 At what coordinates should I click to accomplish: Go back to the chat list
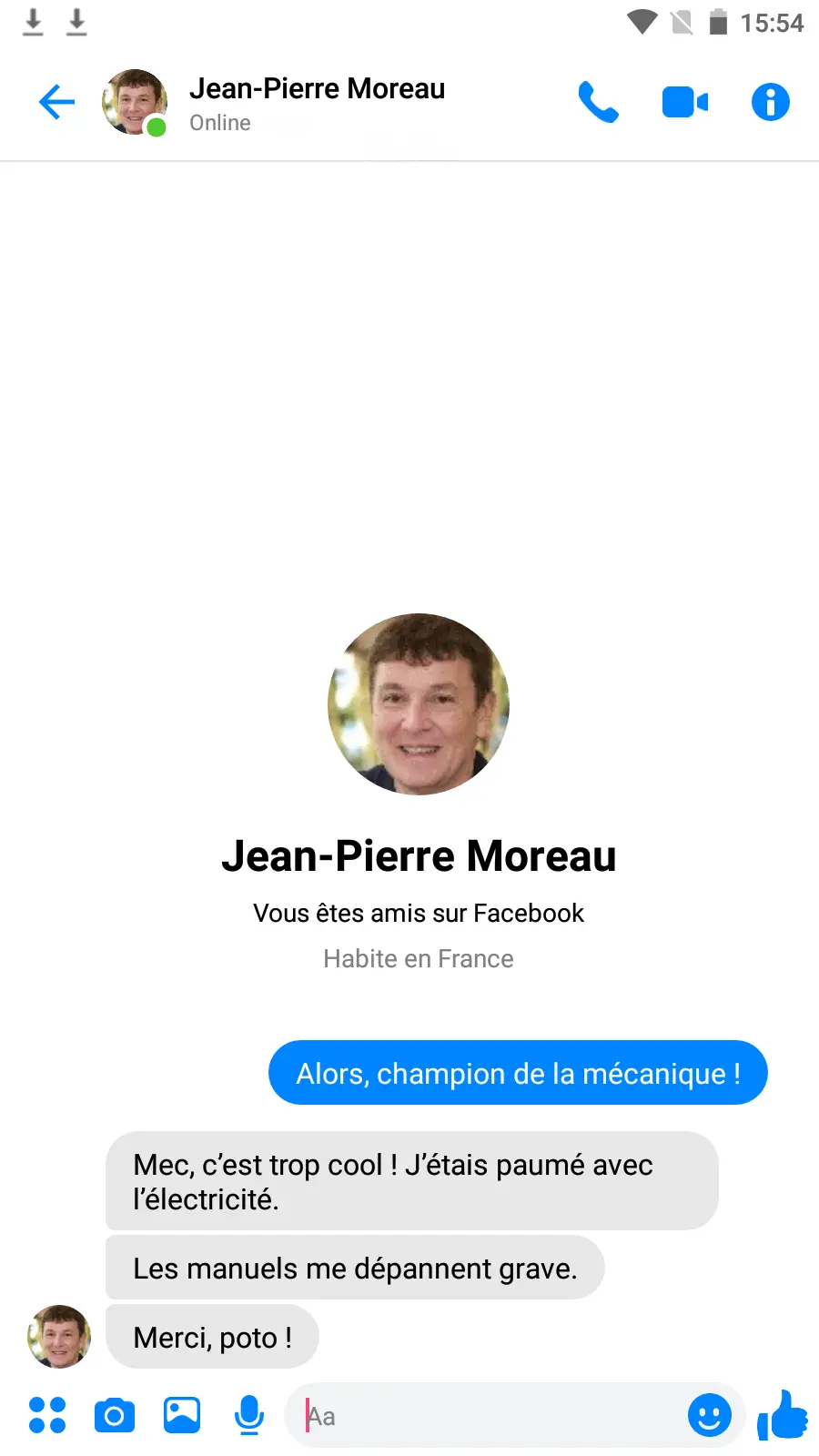click(x=56, y=102)
